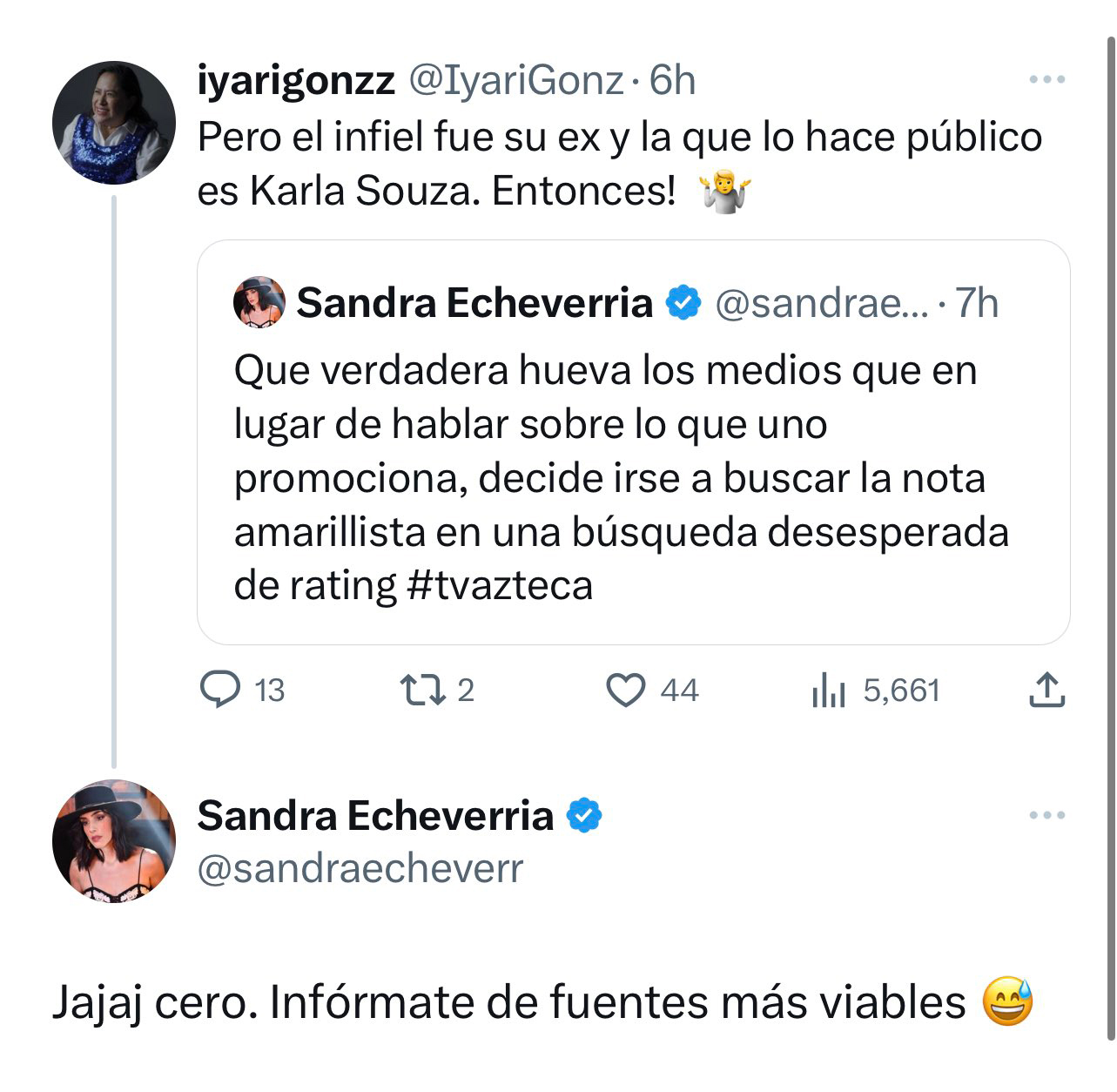Open overflow menu on iyarigonzz's tweet
Image resolution: width=1117 pixels, height=1092 pixels.
[x=1046, y=80]
